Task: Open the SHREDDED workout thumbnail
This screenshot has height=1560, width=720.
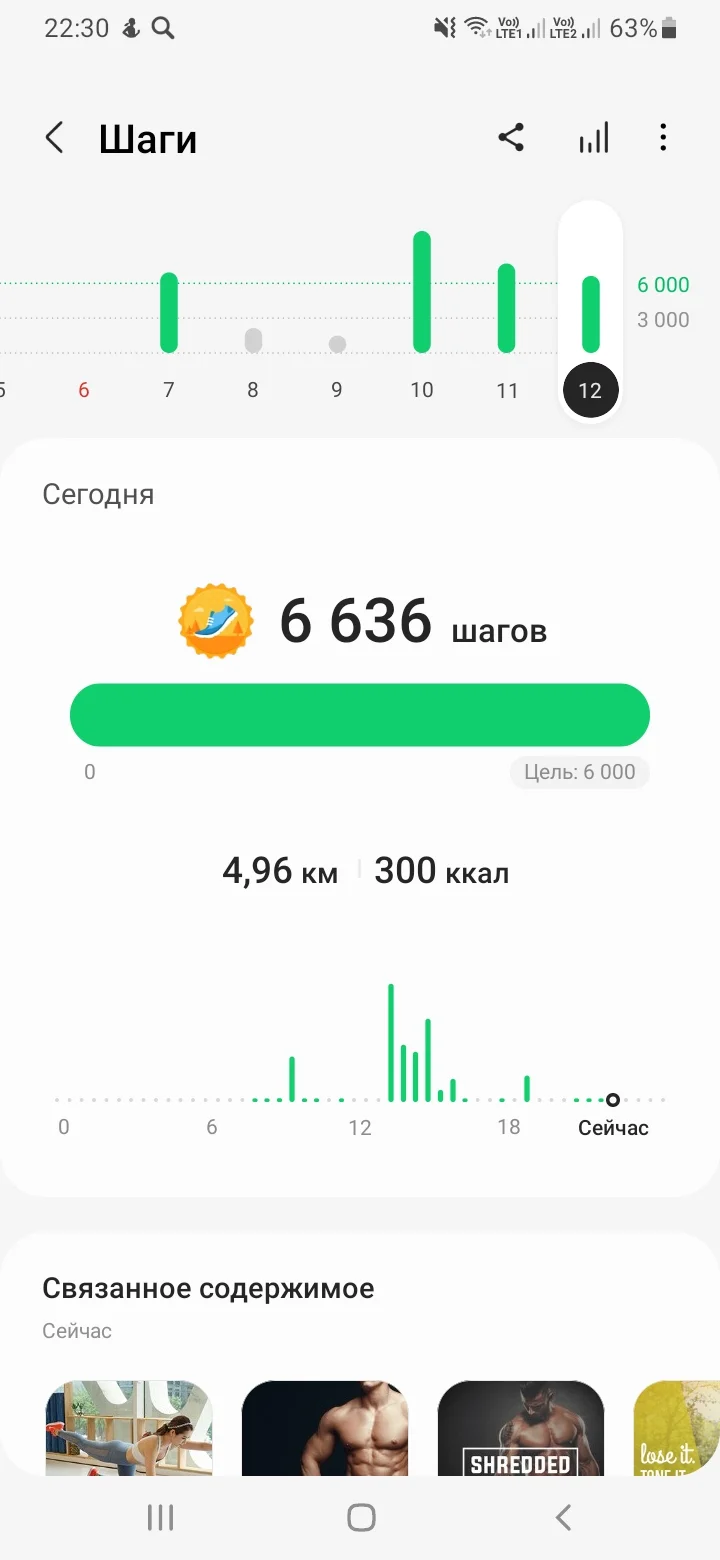Action: (x=520, y=1430)
